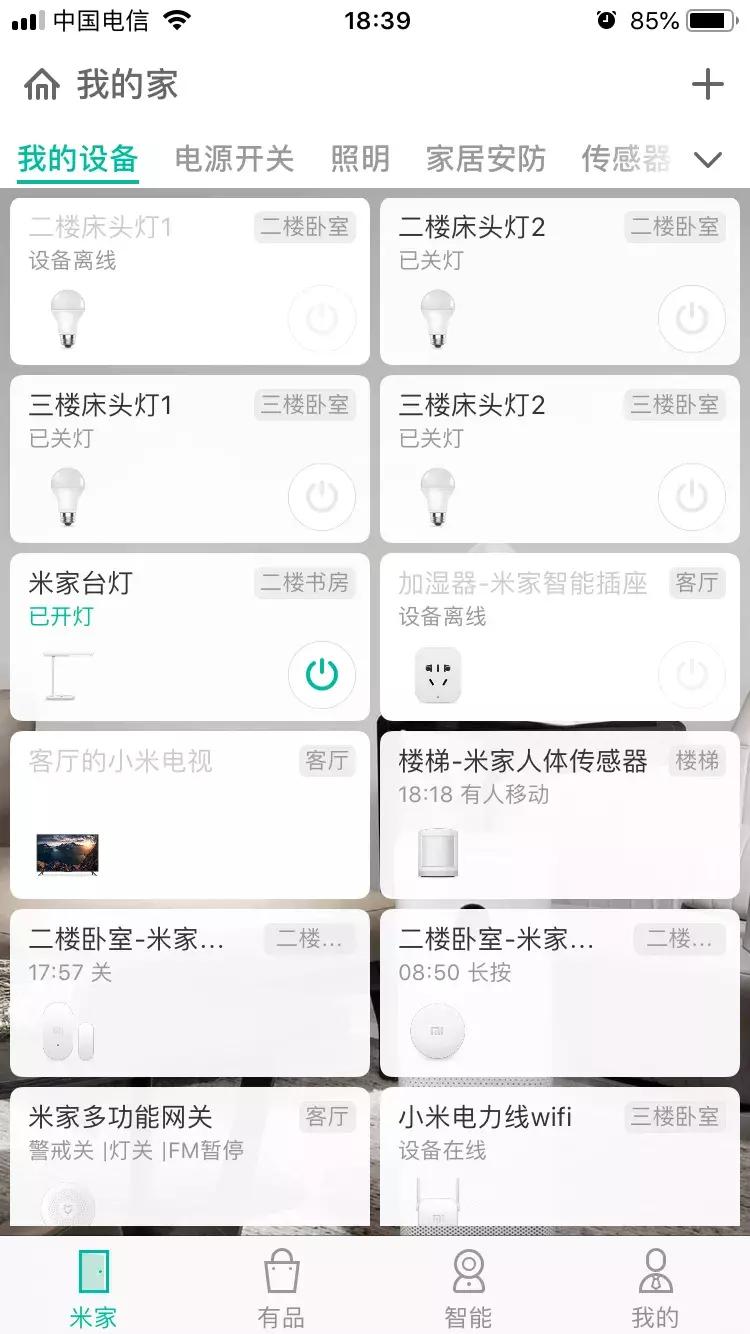Toggle power of 三楼床头灯1

[322, 497]
